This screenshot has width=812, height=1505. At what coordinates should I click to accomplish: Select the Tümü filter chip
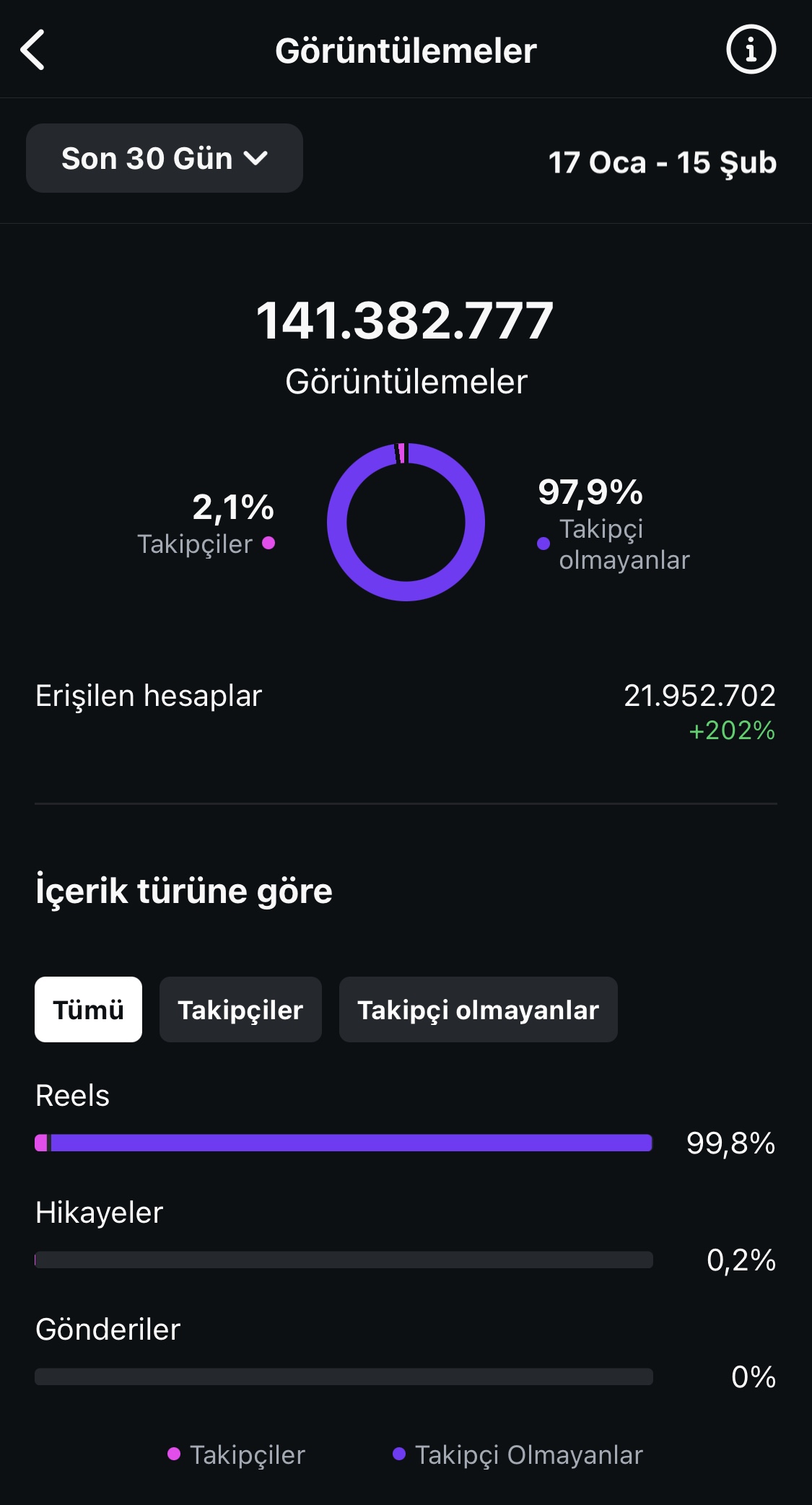[x=88, y=1009]
